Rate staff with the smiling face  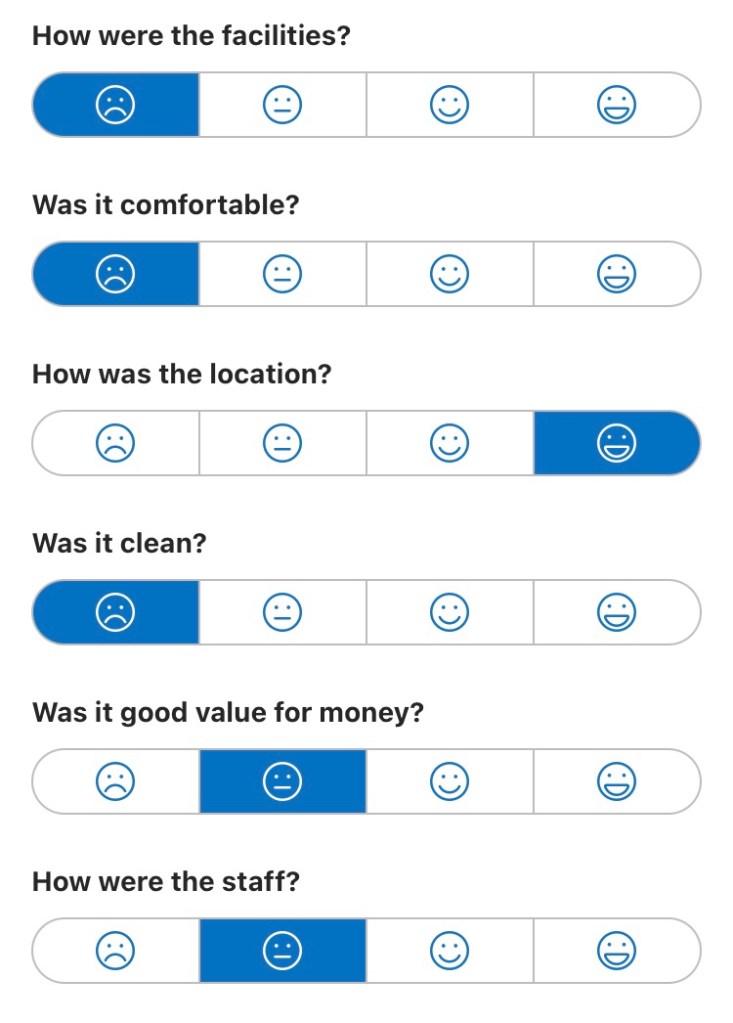[449, 950]
